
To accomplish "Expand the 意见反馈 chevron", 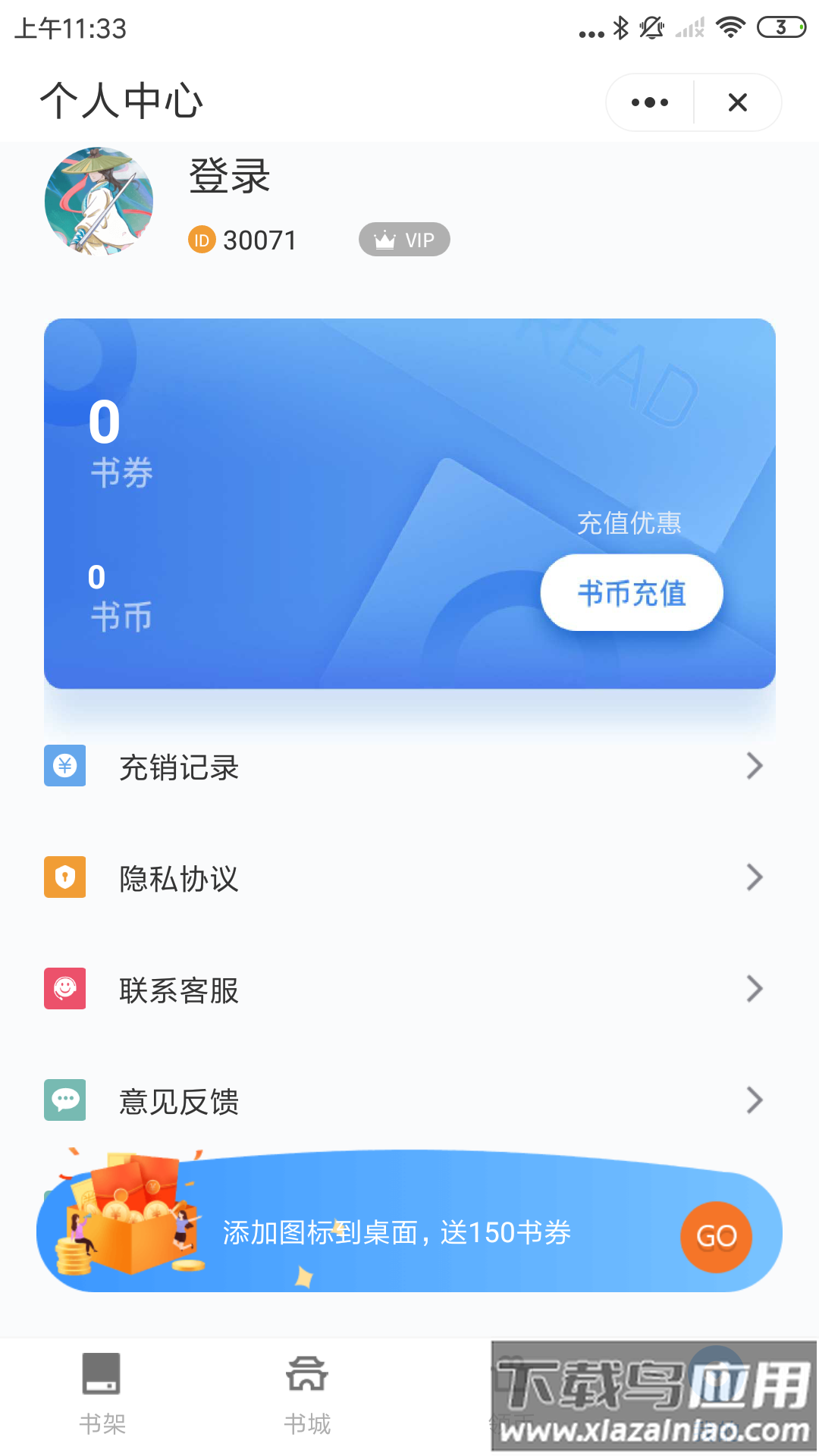I will (x=755, y=1100).
